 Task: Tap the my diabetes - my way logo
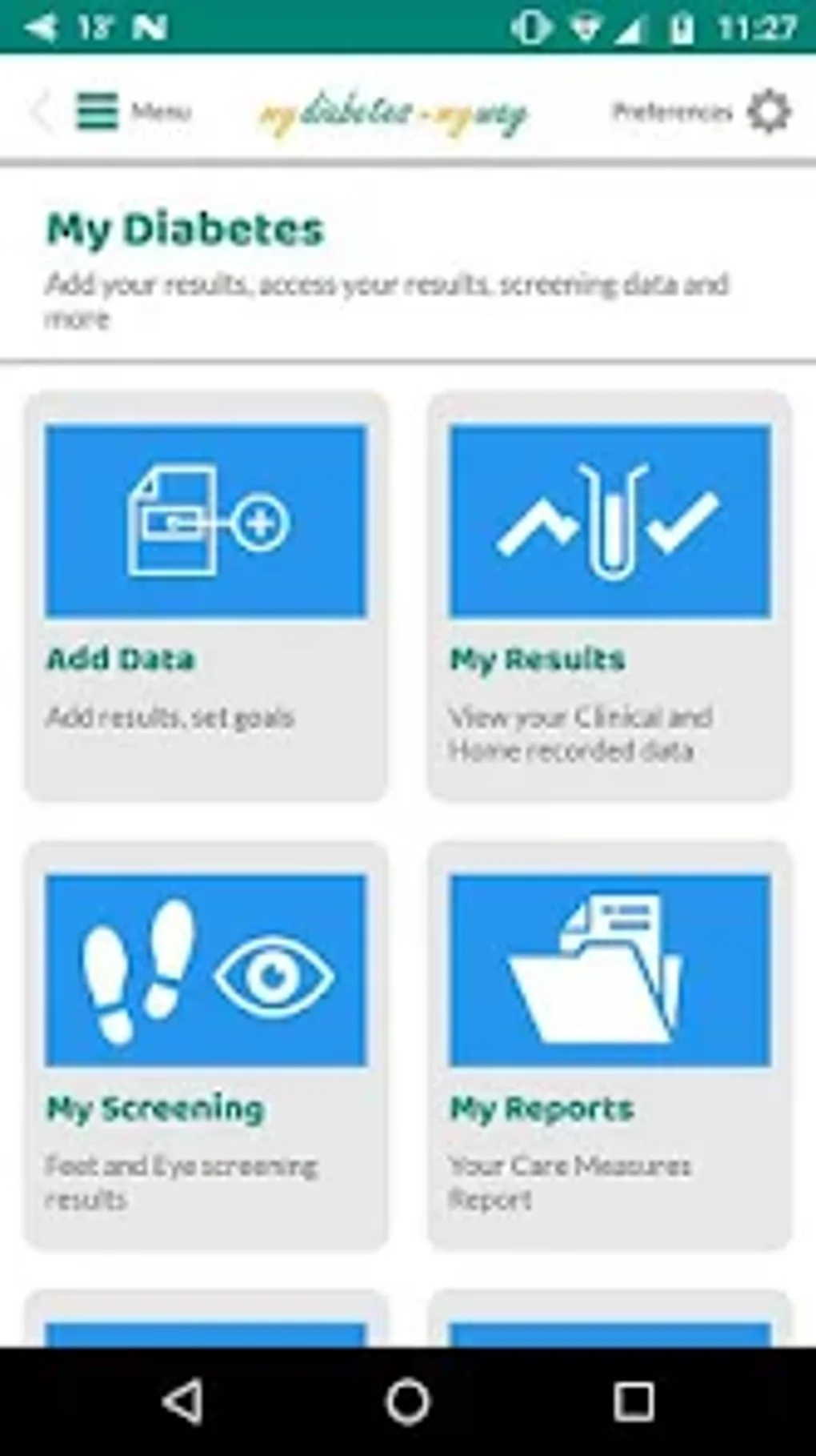point(394,111)
